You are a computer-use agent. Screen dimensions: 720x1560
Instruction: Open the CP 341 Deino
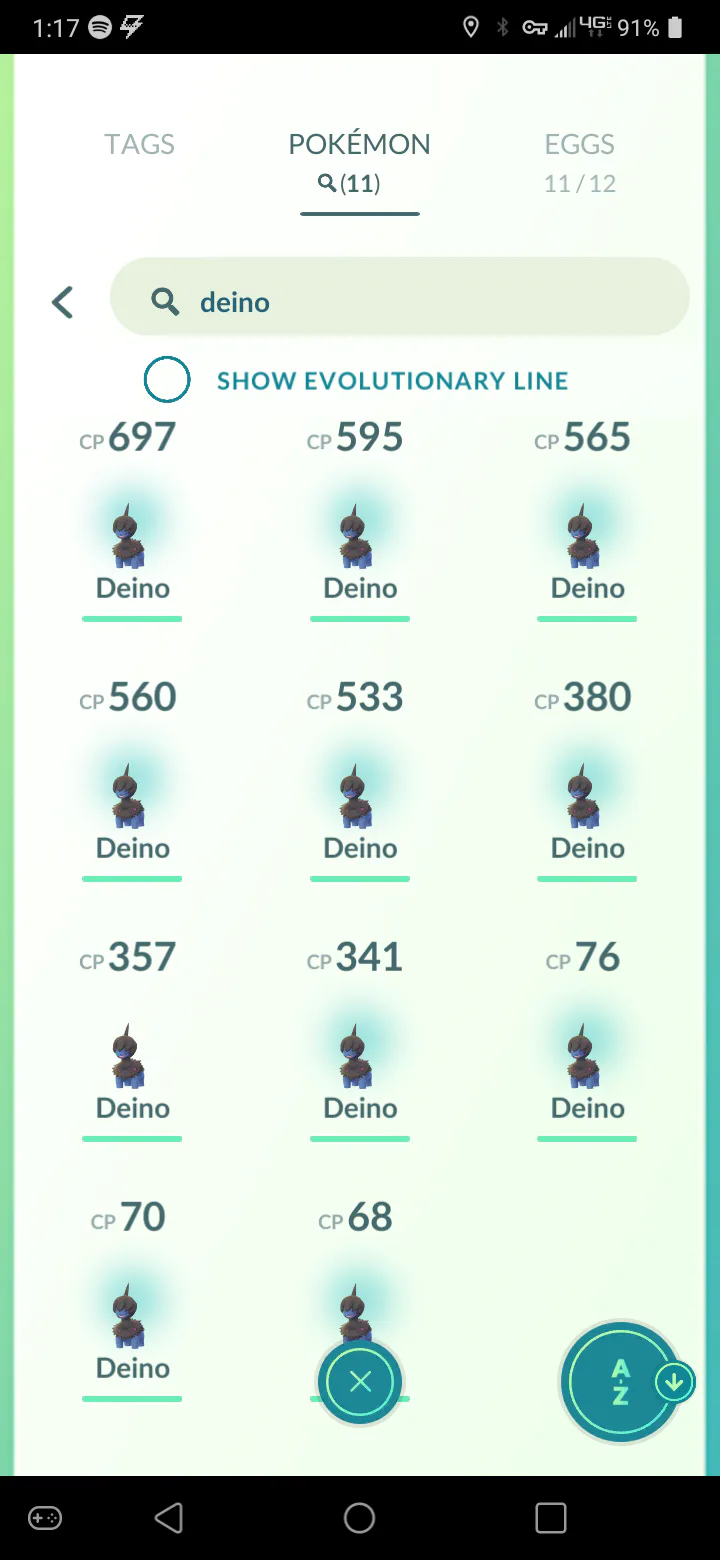[x=360, y=1041]
